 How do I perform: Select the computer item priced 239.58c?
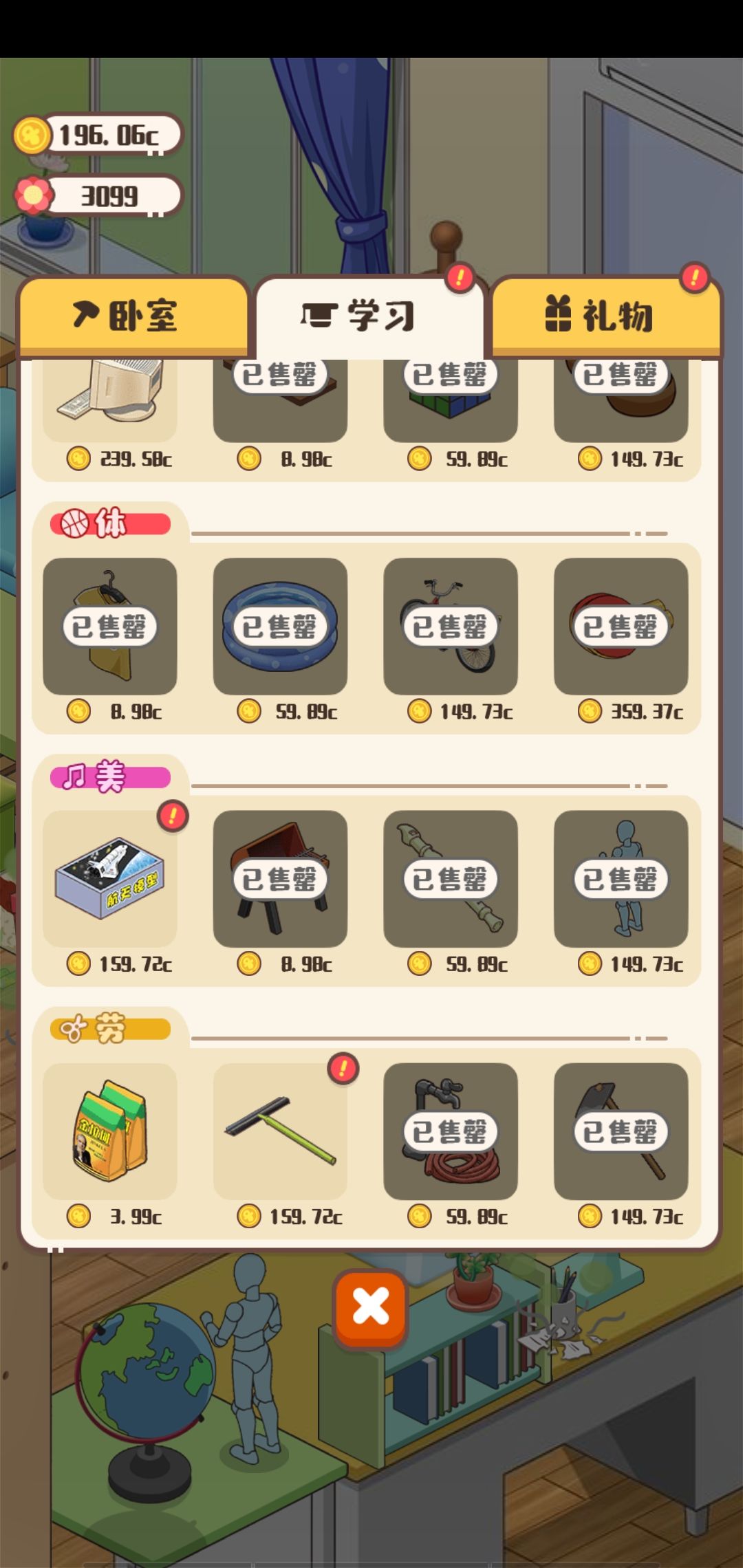(x=111, y=399)
